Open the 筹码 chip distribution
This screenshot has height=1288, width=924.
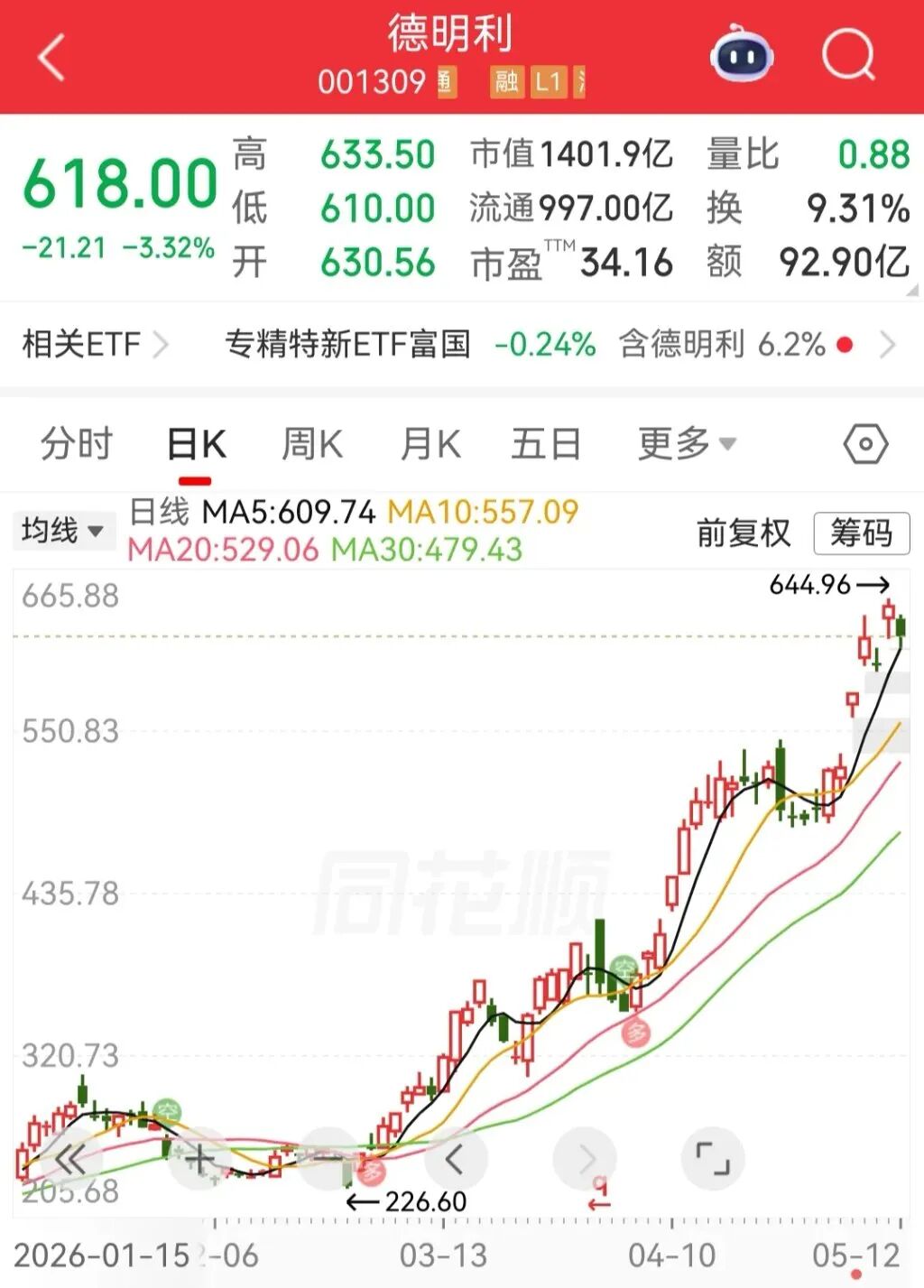tap(861, 533)
